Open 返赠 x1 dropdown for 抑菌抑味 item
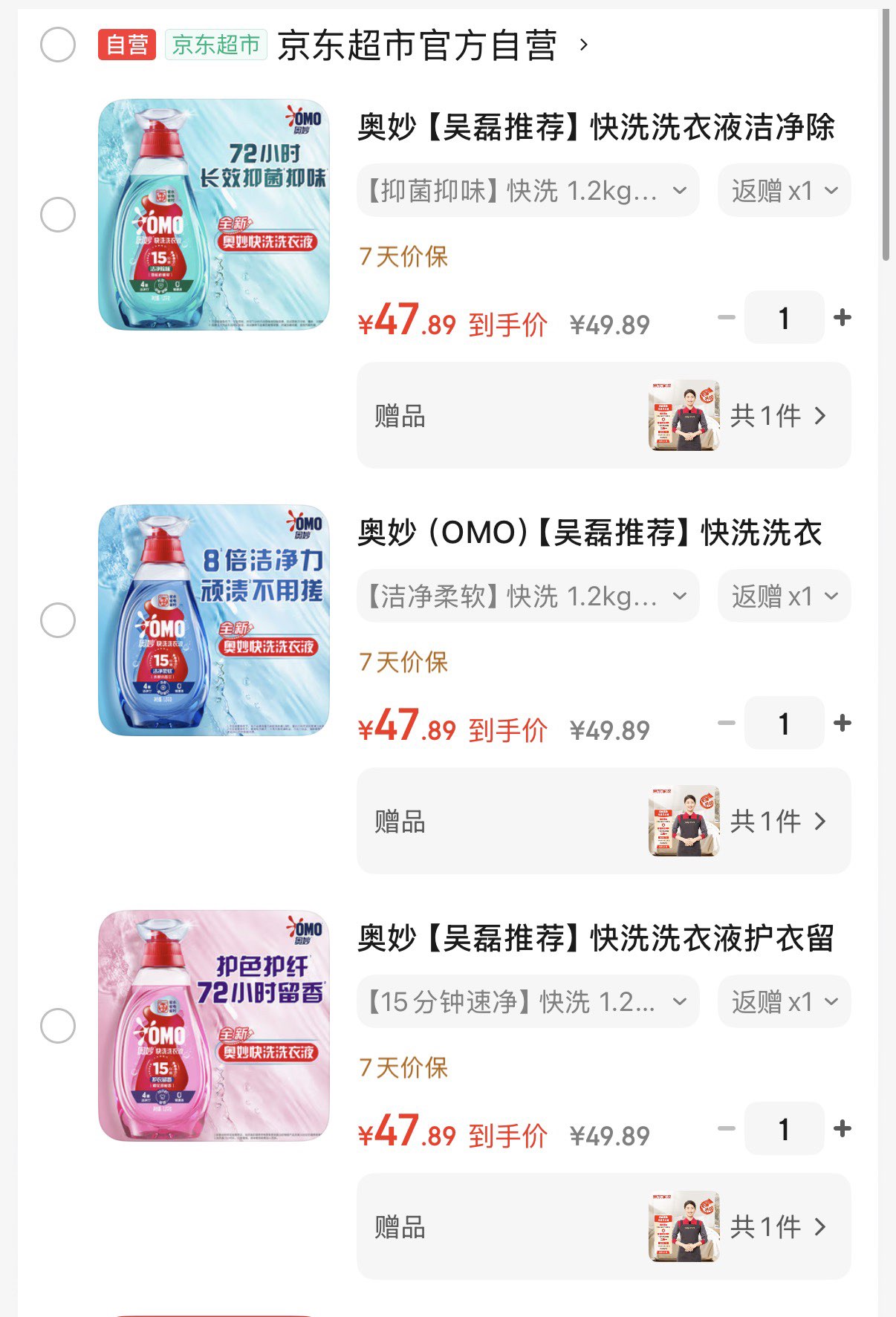896x1317 pixels. point(784,191)
